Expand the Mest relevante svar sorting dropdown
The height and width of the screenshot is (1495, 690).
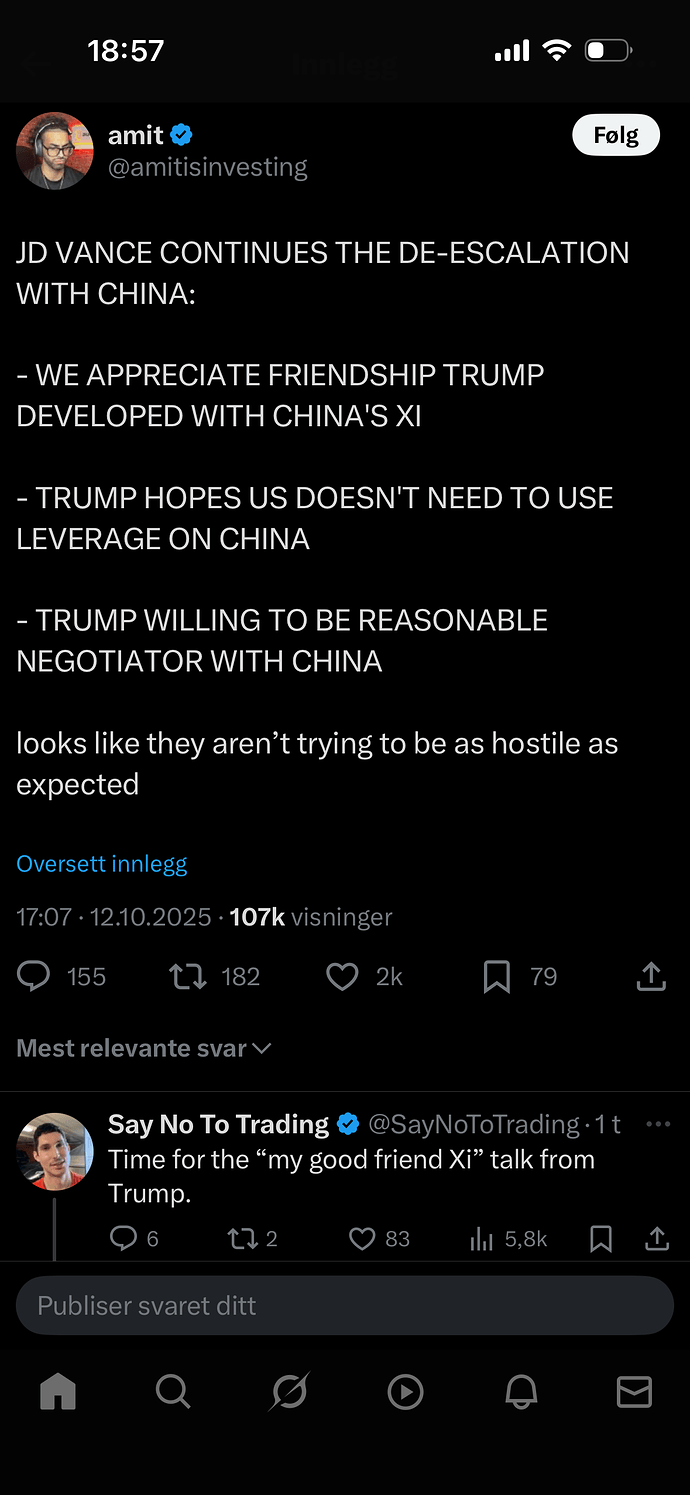pyautogui.click(x=144, y=1048)
